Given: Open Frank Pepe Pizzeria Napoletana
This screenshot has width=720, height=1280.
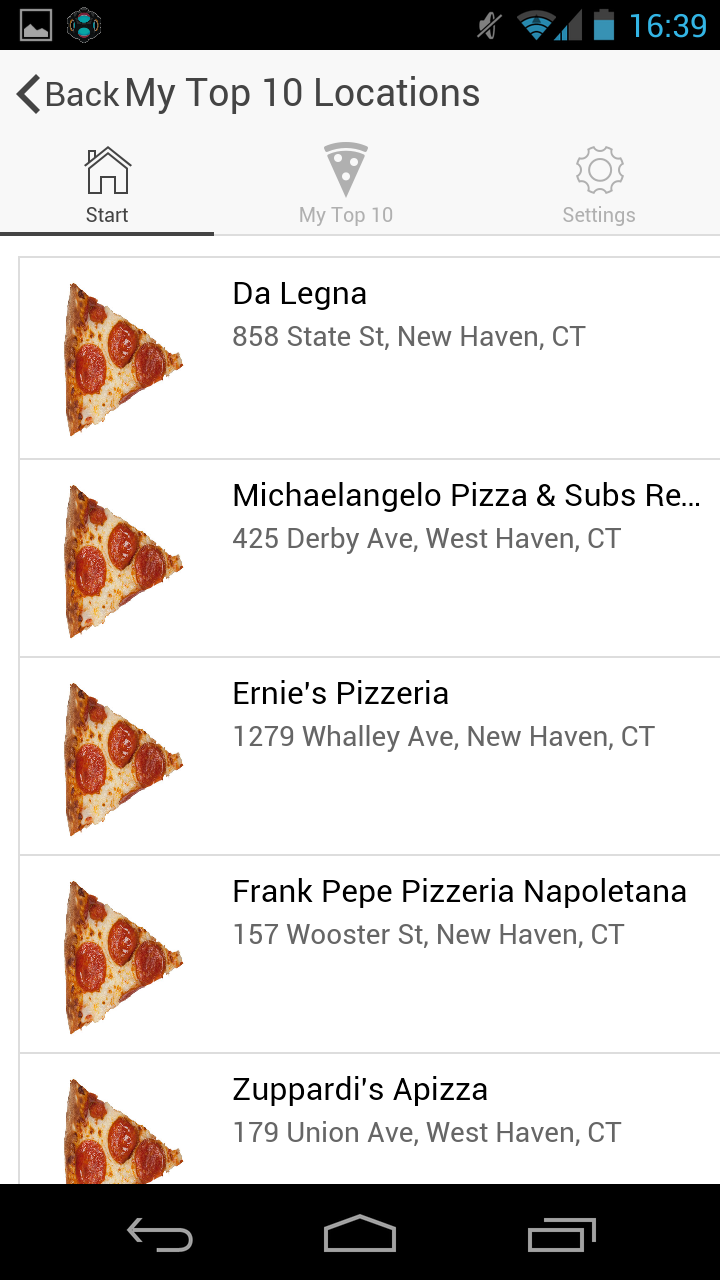Looking at the screenshot, I should [x=369, y=954].
